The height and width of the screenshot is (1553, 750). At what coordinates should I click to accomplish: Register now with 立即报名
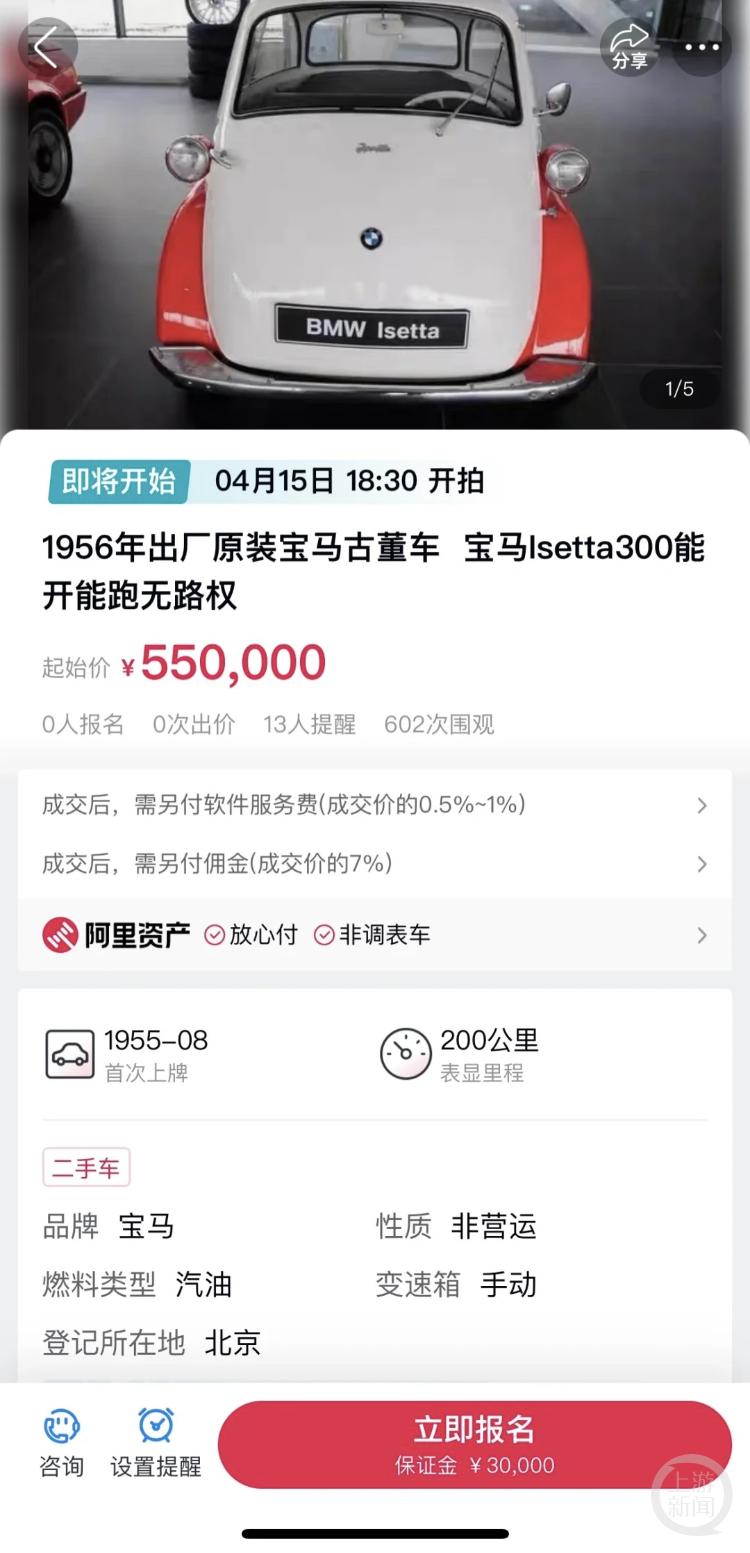(x=474, y=1444)
